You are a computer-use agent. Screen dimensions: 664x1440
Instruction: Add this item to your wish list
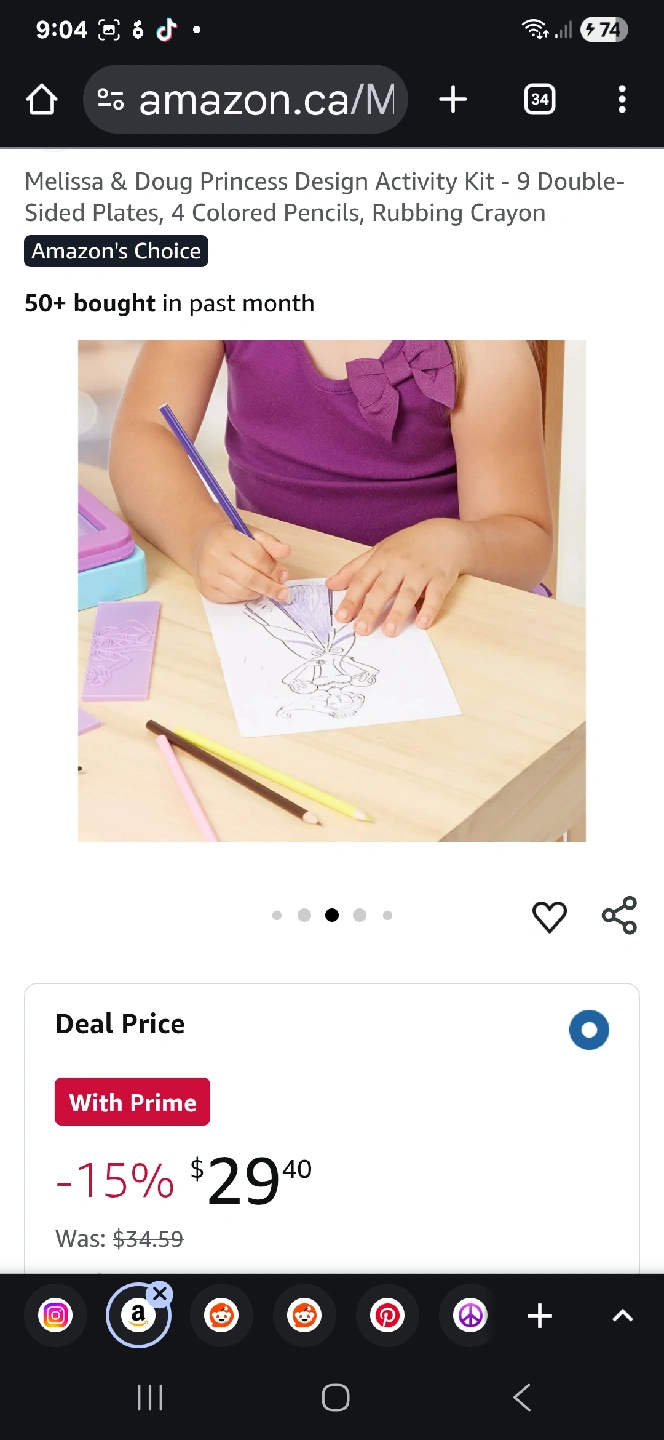(549, 916)
